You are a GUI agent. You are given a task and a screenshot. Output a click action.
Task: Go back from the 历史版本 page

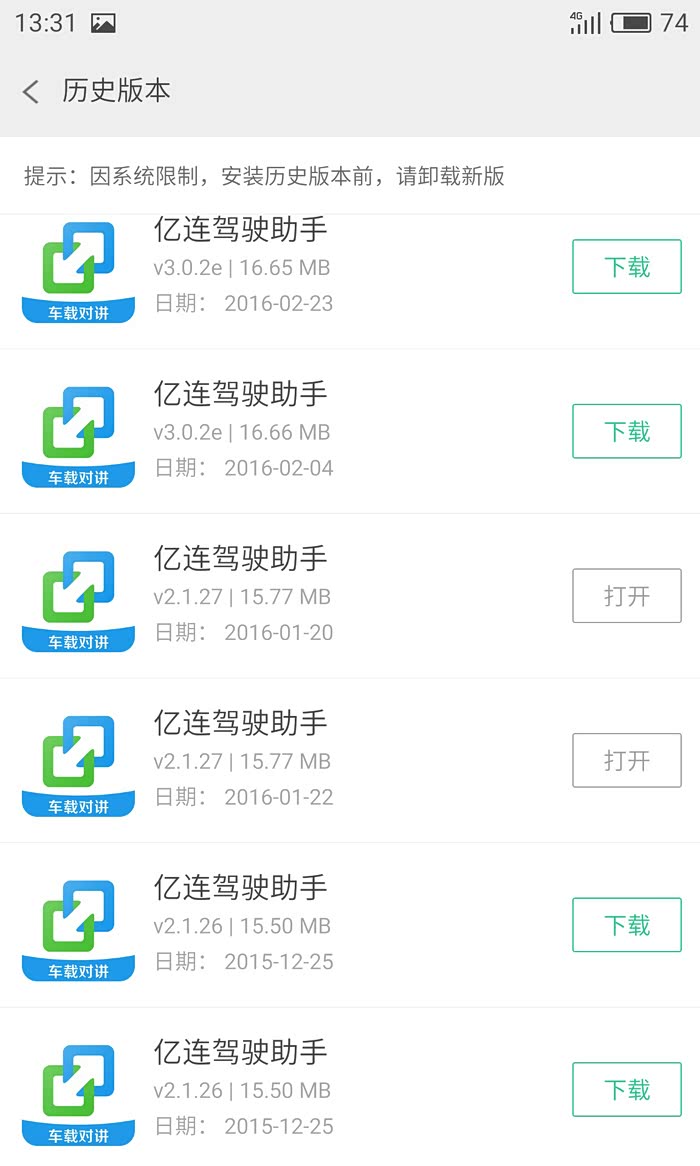[31, 92]
